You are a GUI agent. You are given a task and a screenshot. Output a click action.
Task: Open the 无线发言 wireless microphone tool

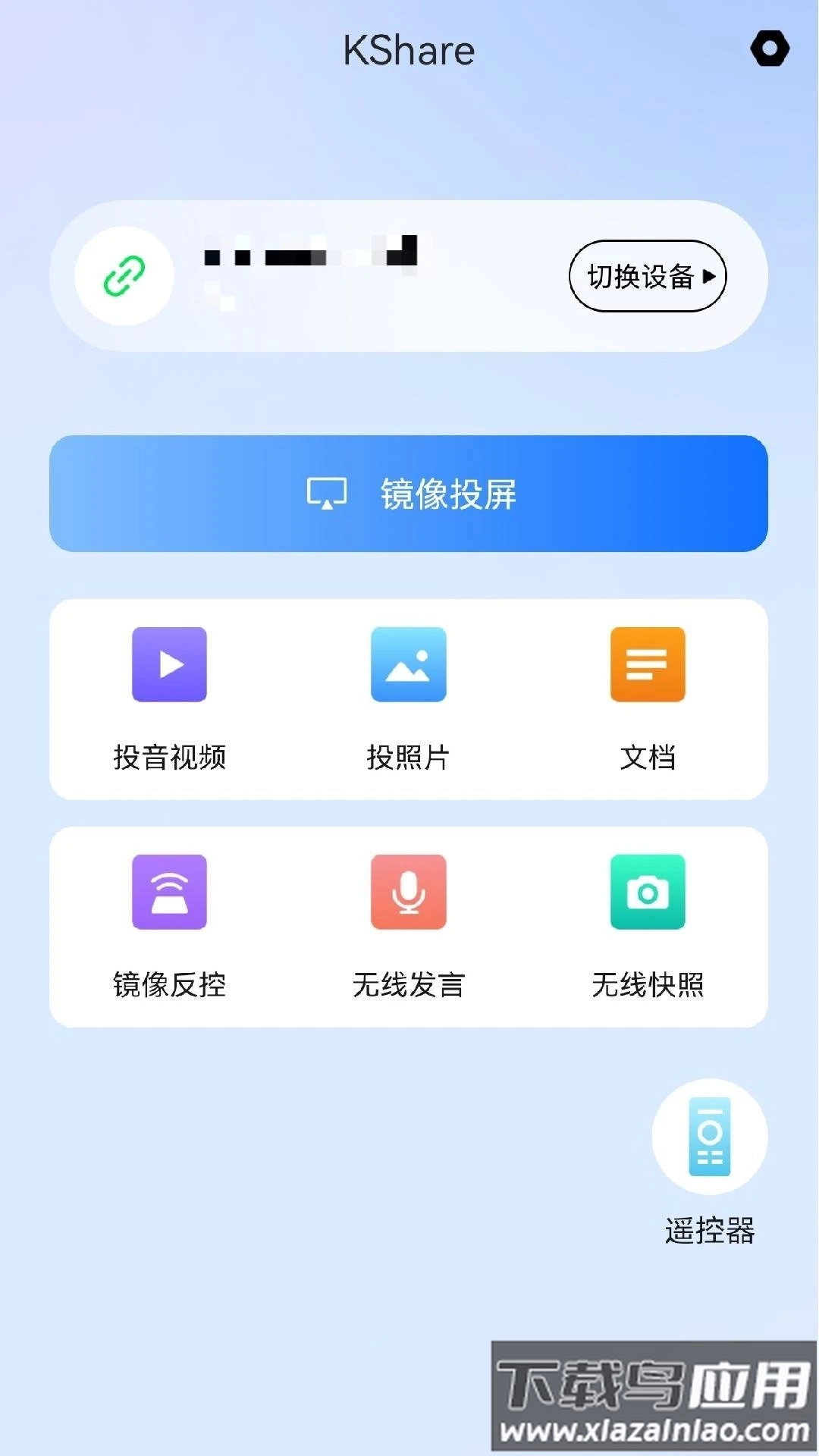pos(408,891)
